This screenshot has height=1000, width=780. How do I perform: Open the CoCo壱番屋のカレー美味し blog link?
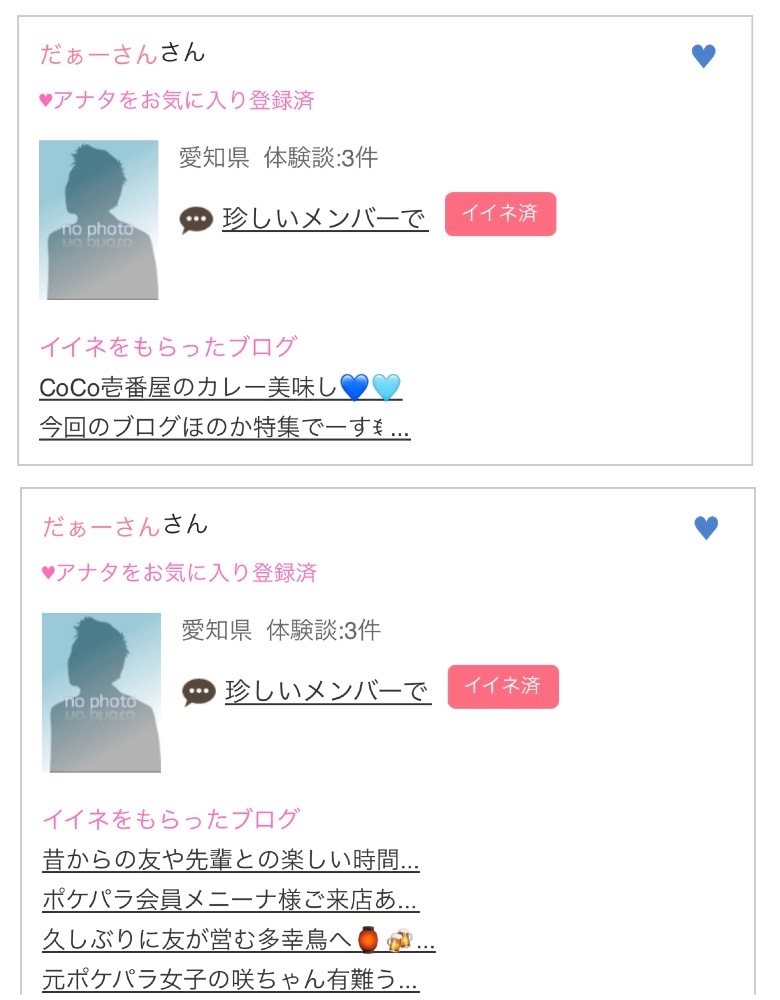221,387
